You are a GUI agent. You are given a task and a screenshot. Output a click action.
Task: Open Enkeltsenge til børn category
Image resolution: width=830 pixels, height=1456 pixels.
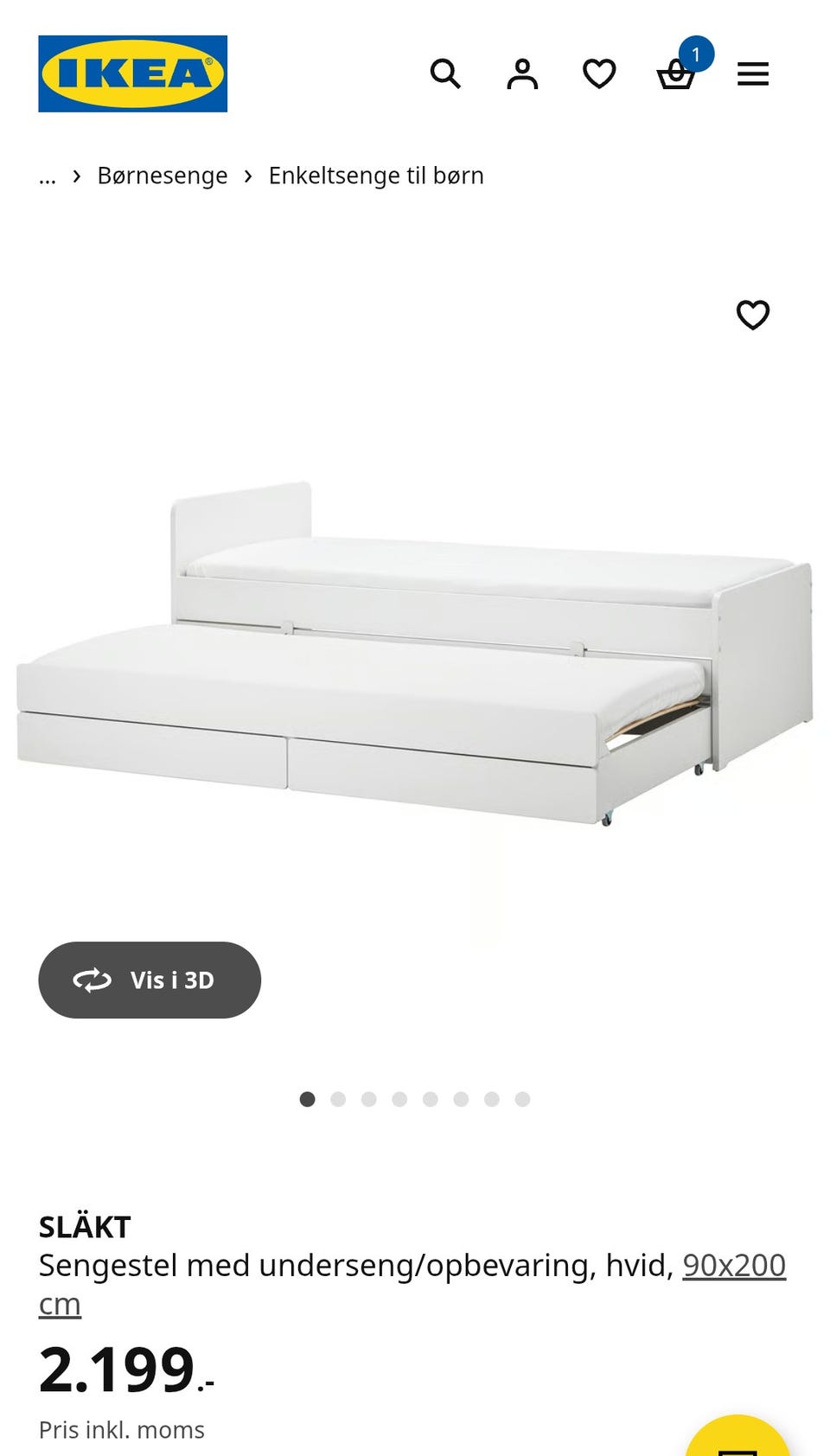pos(377,175)
